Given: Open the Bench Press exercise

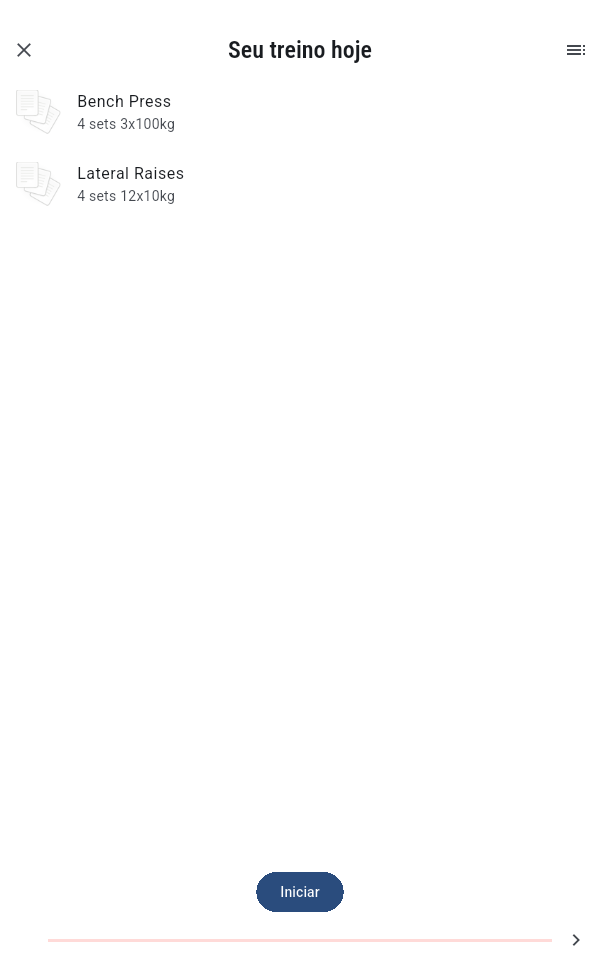Looking at the screenshot, I should click(125, 112).
